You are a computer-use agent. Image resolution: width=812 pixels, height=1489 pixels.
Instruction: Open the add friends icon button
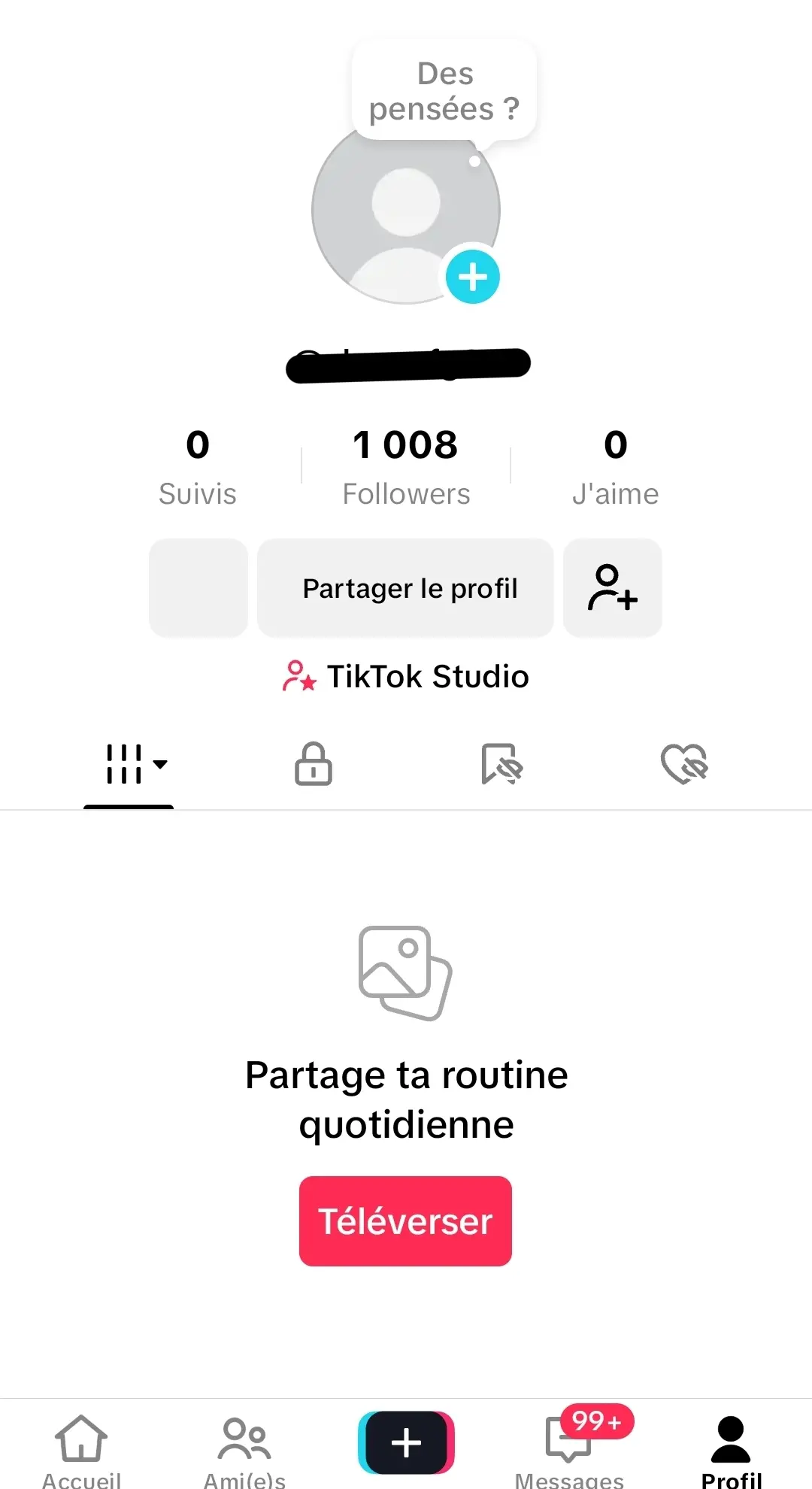click(613, 588)
